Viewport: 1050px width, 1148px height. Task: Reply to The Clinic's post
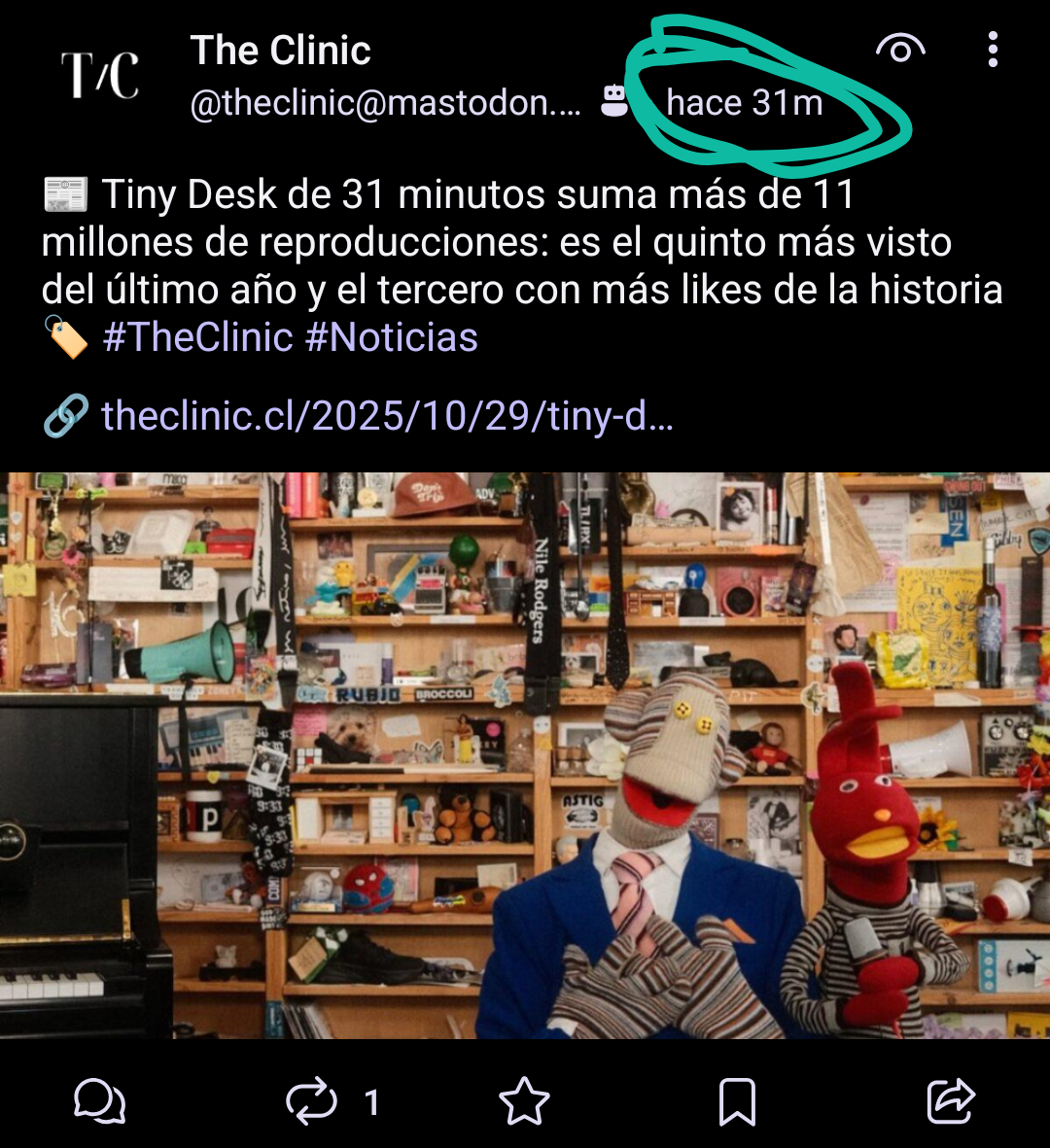[x=100, y=1101]
